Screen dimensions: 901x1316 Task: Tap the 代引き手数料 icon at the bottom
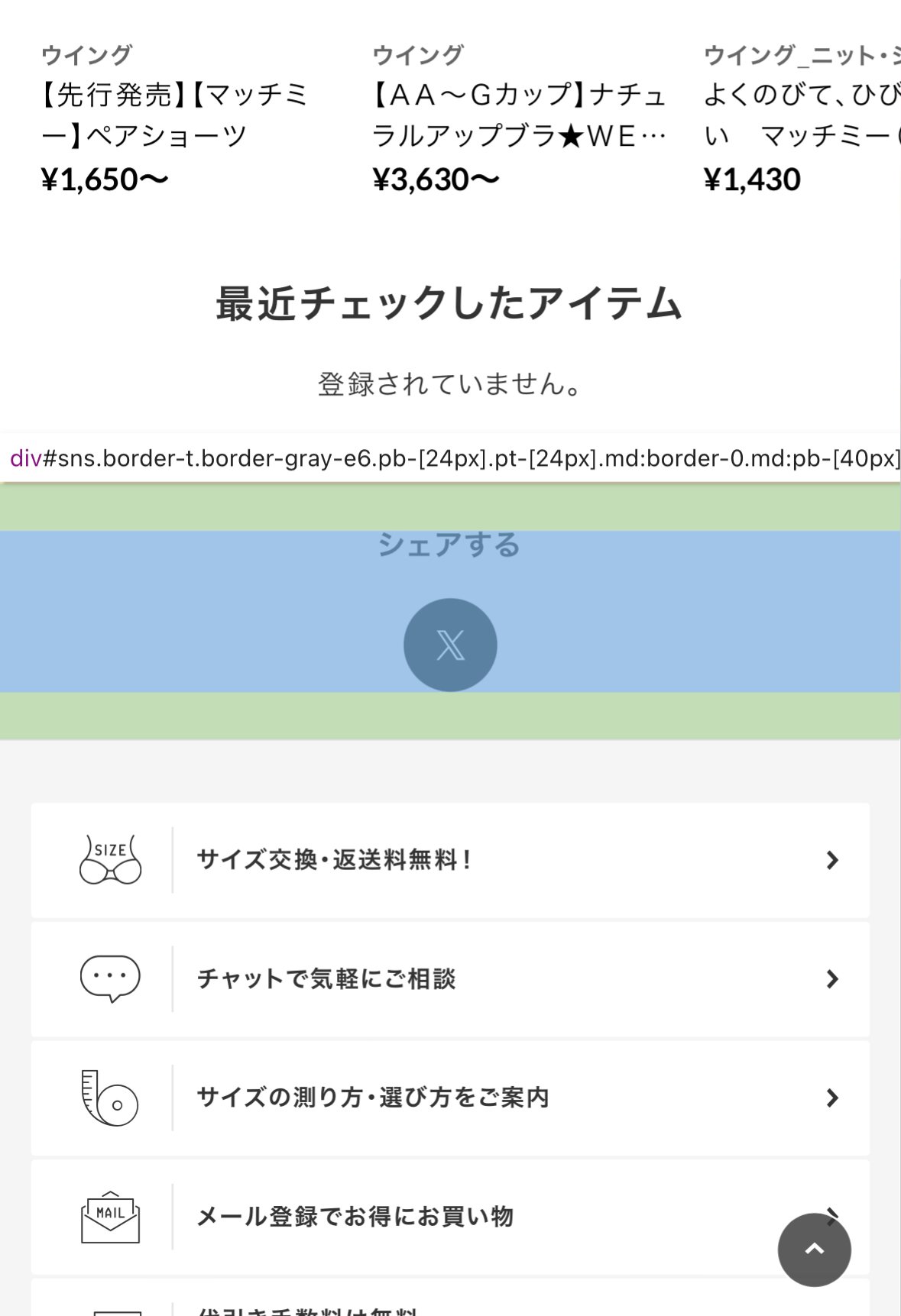pos(110,1310)
